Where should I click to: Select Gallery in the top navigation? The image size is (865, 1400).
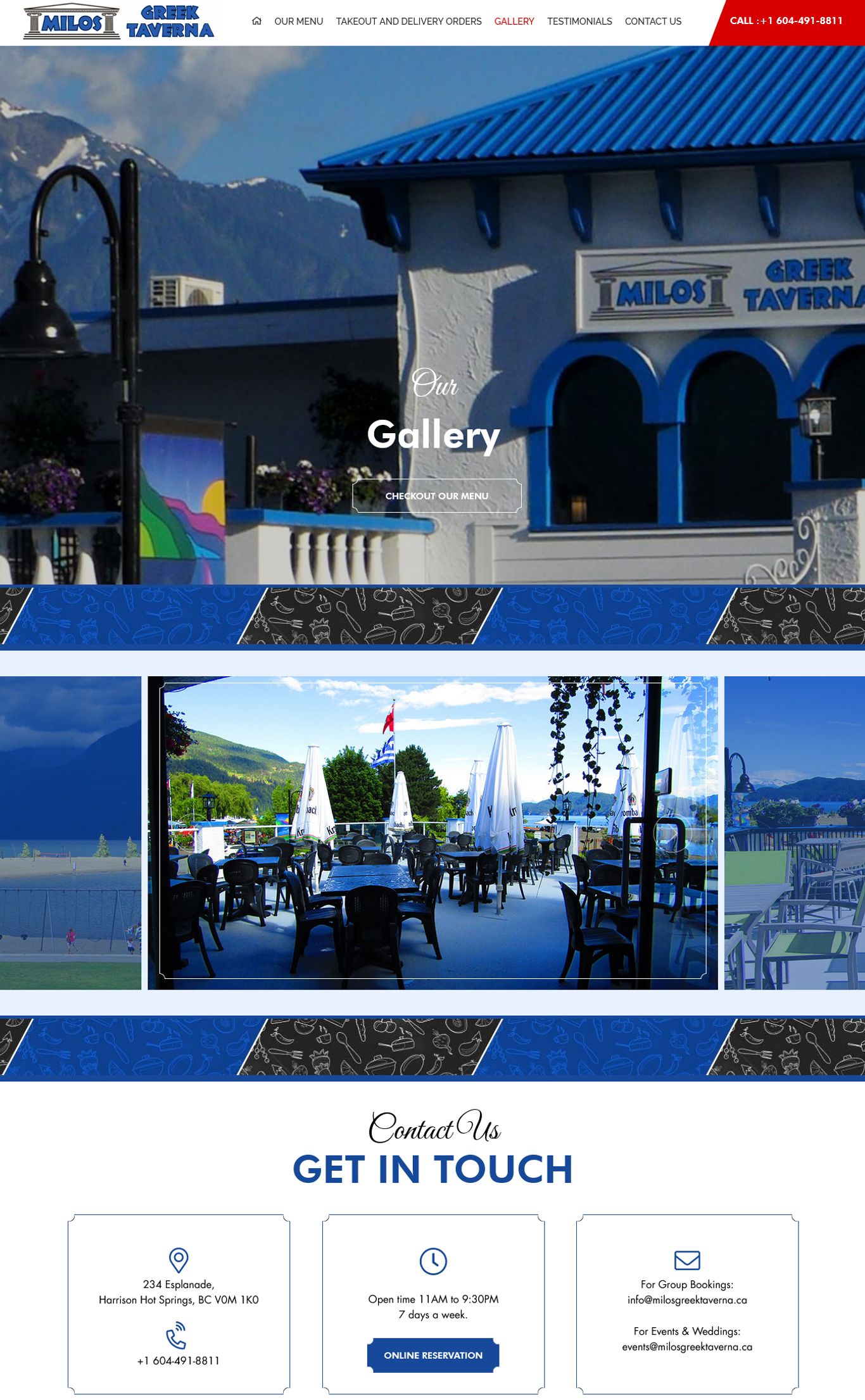coord(514,22)
